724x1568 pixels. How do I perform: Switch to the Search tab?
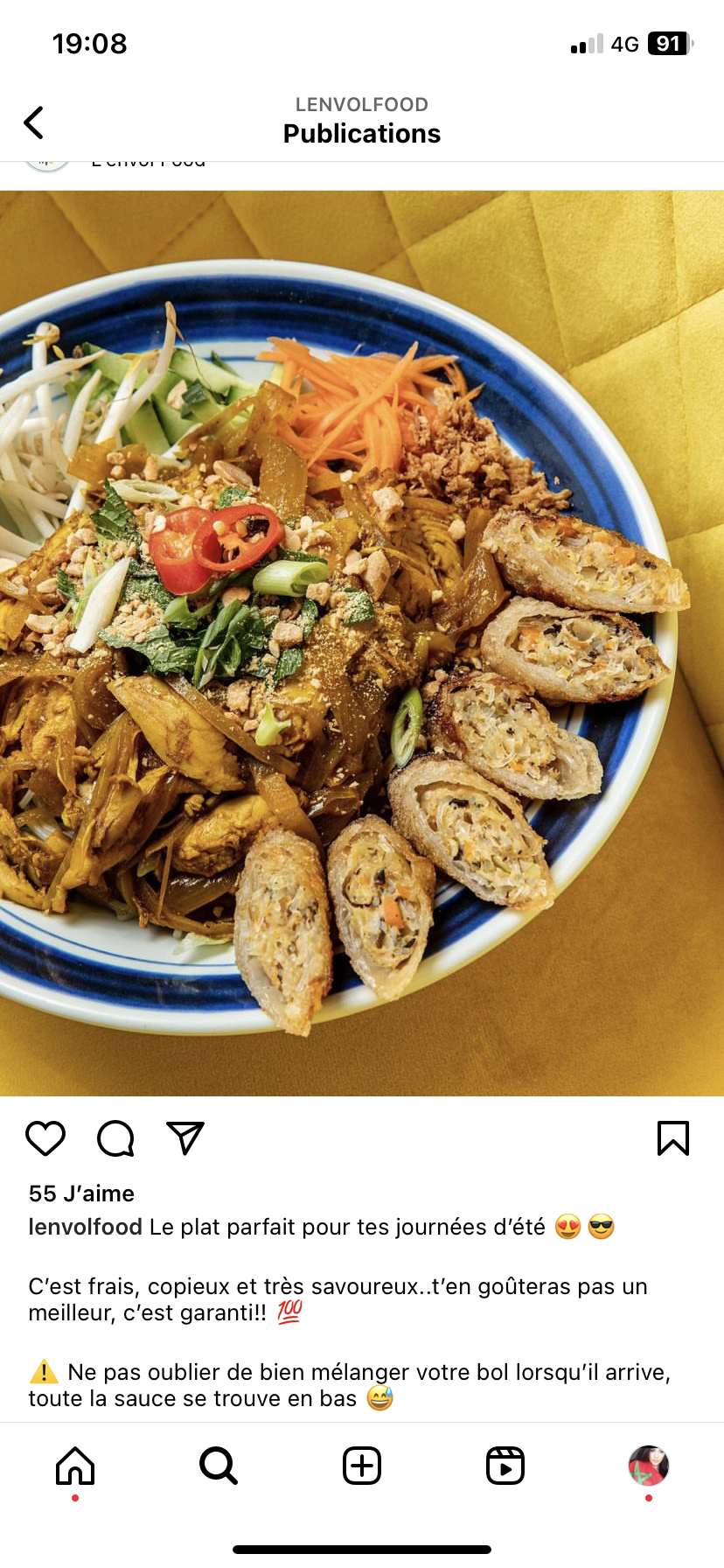click(x=219, y=1466)
